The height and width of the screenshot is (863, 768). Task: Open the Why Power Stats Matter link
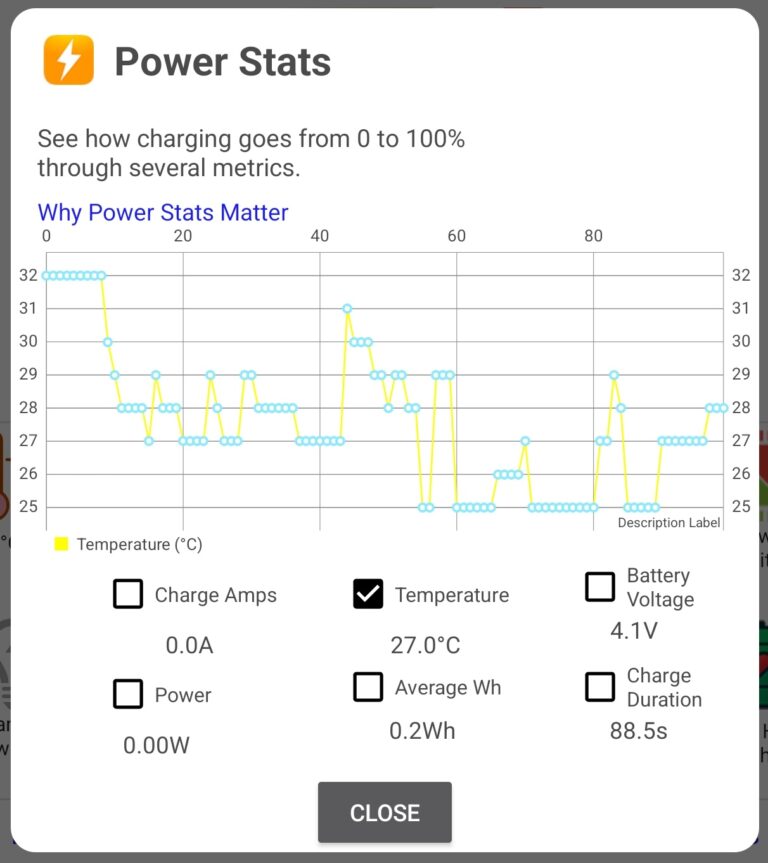pos(161,212)
